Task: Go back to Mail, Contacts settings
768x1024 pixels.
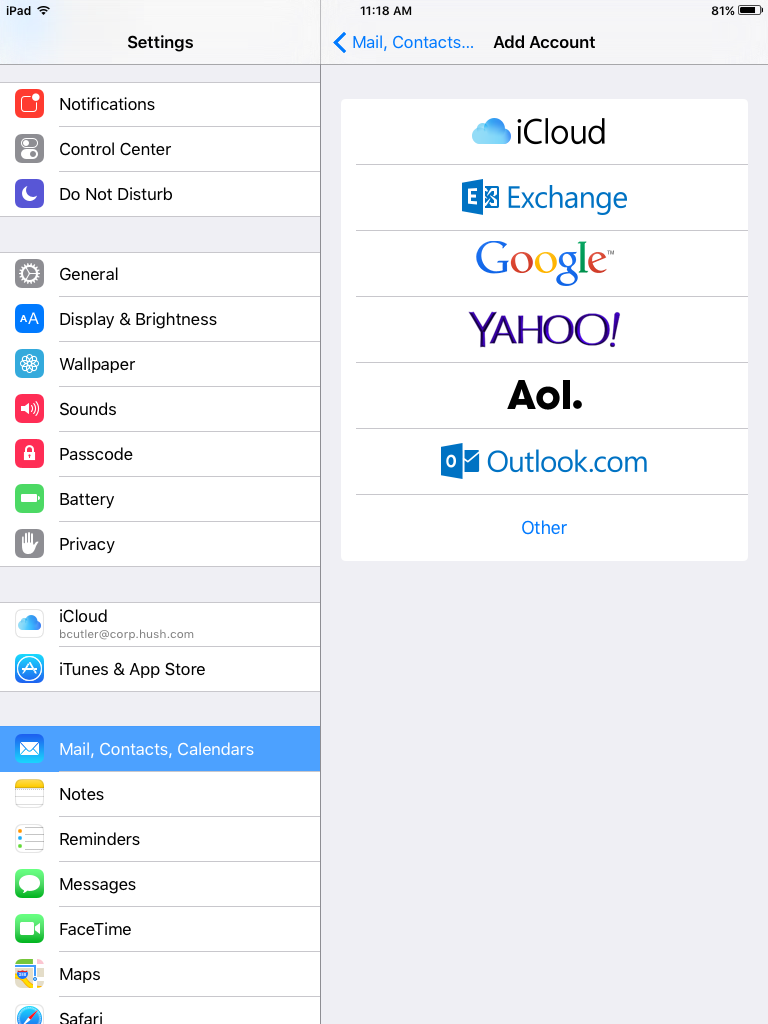Action: (404, 42)
